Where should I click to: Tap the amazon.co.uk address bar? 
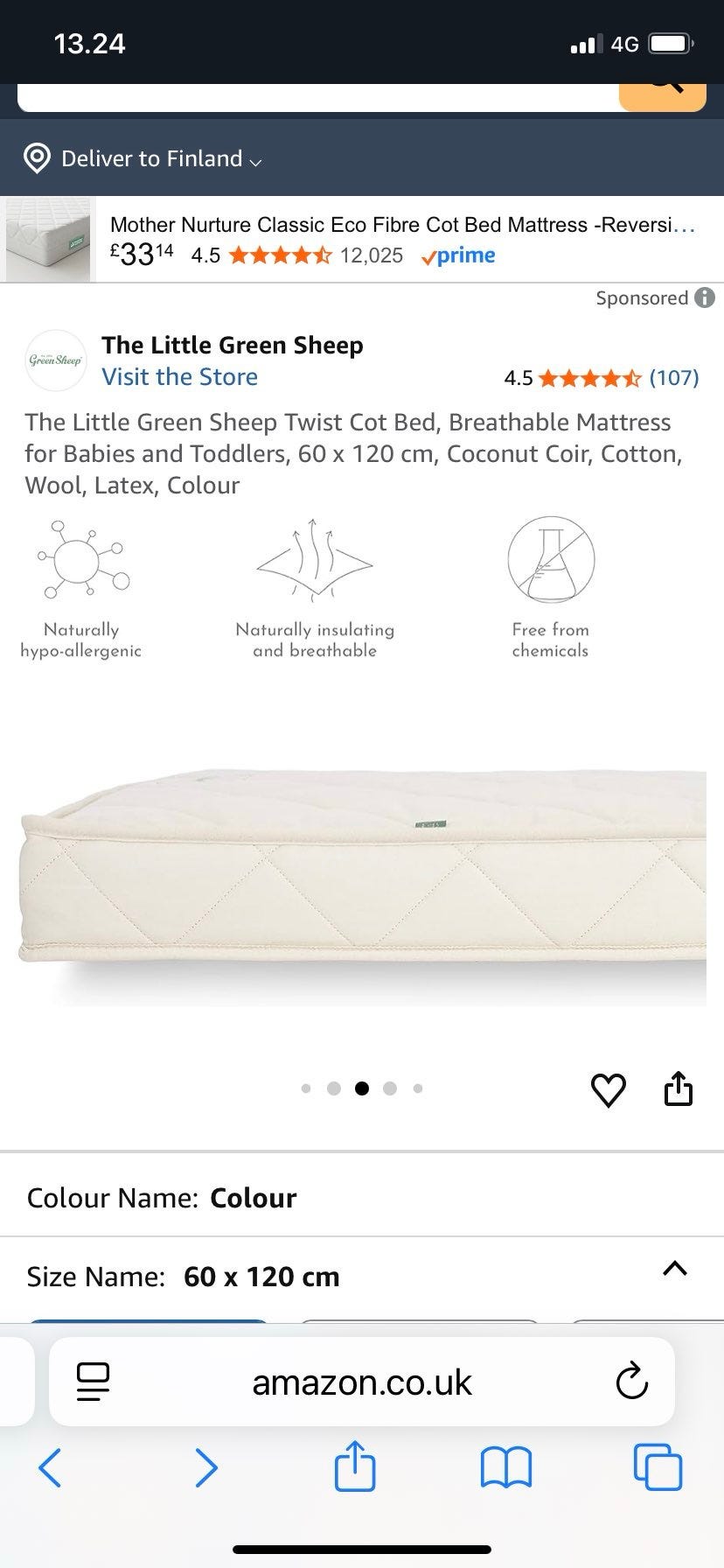click(362, 1382)
